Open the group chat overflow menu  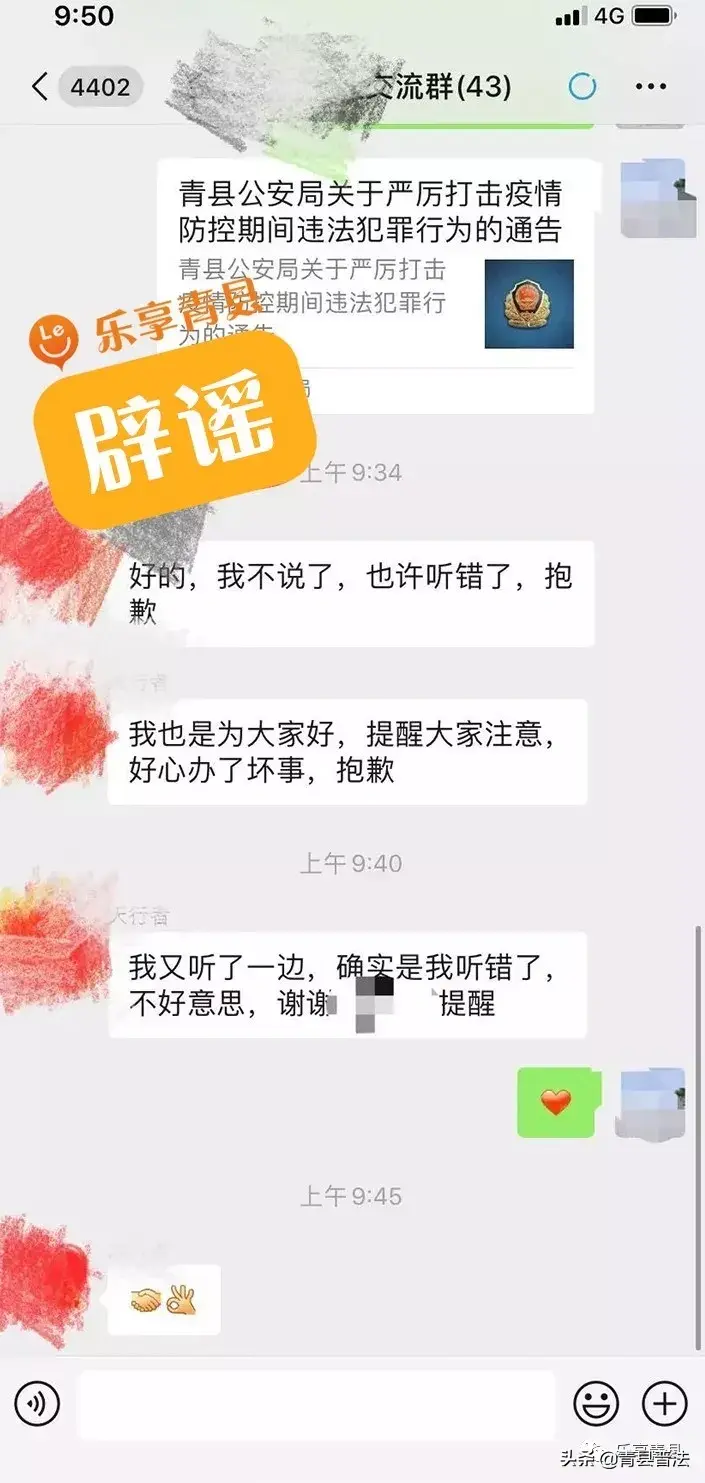(651, 87)
